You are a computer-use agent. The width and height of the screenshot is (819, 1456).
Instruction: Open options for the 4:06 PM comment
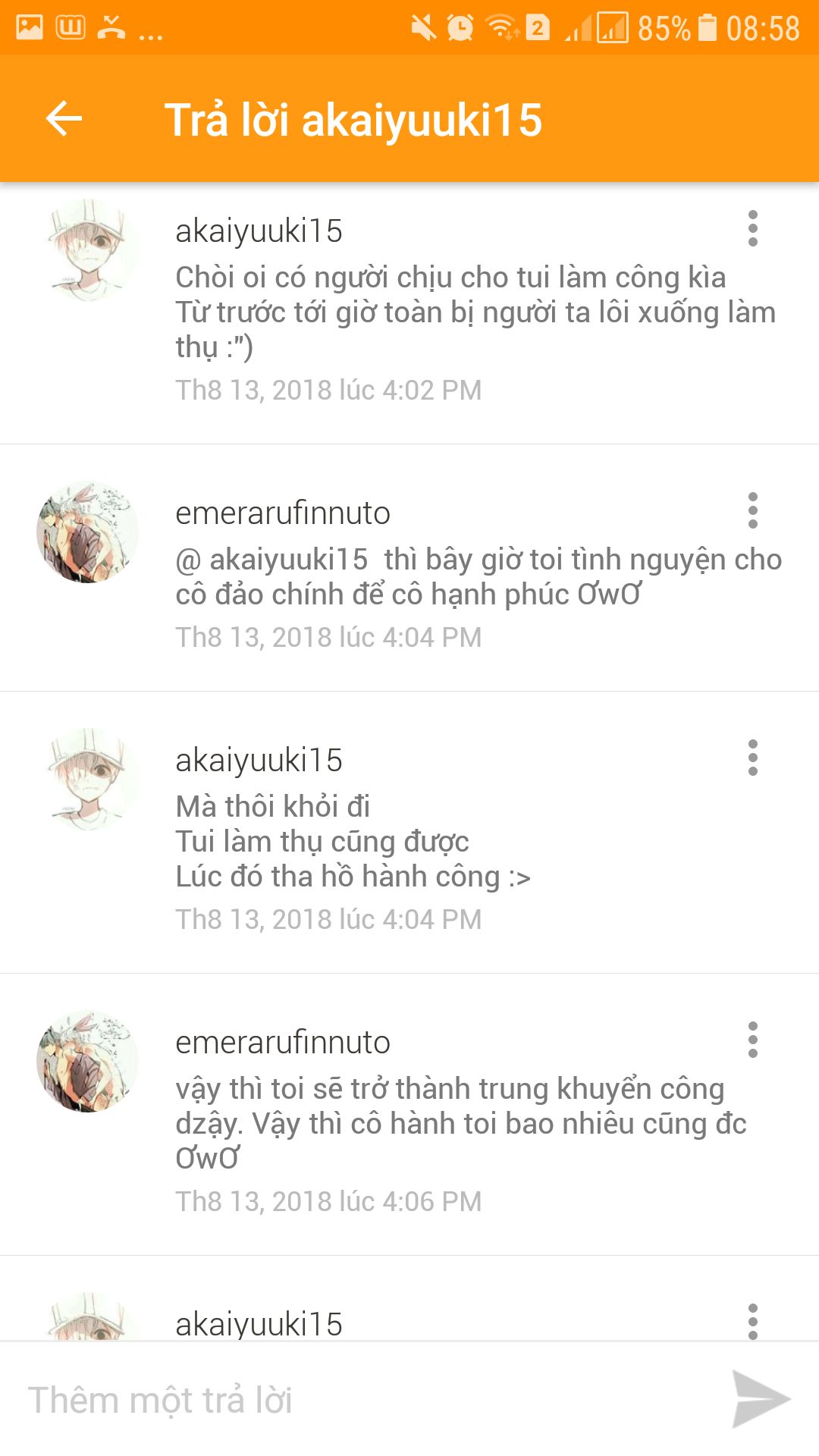point(752,1040)
